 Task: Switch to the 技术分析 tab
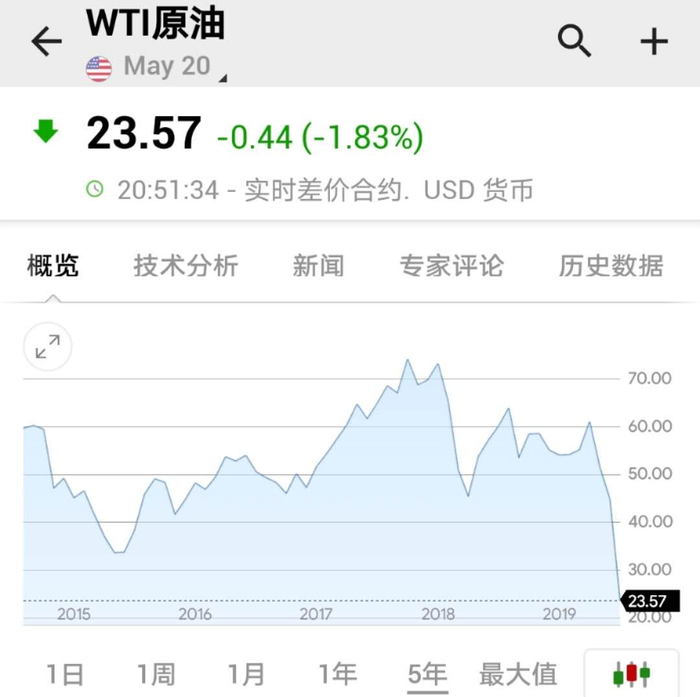click(x=186, y=266)
